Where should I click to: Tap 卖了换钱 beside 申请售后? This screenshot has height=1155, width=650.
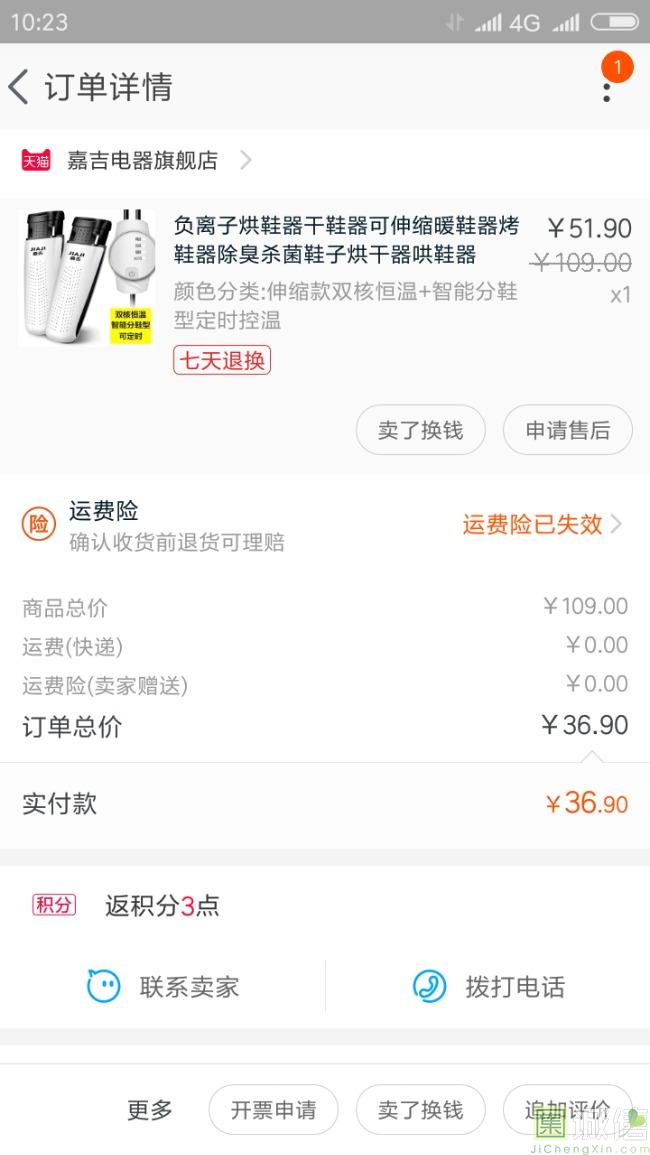point(420,430)
